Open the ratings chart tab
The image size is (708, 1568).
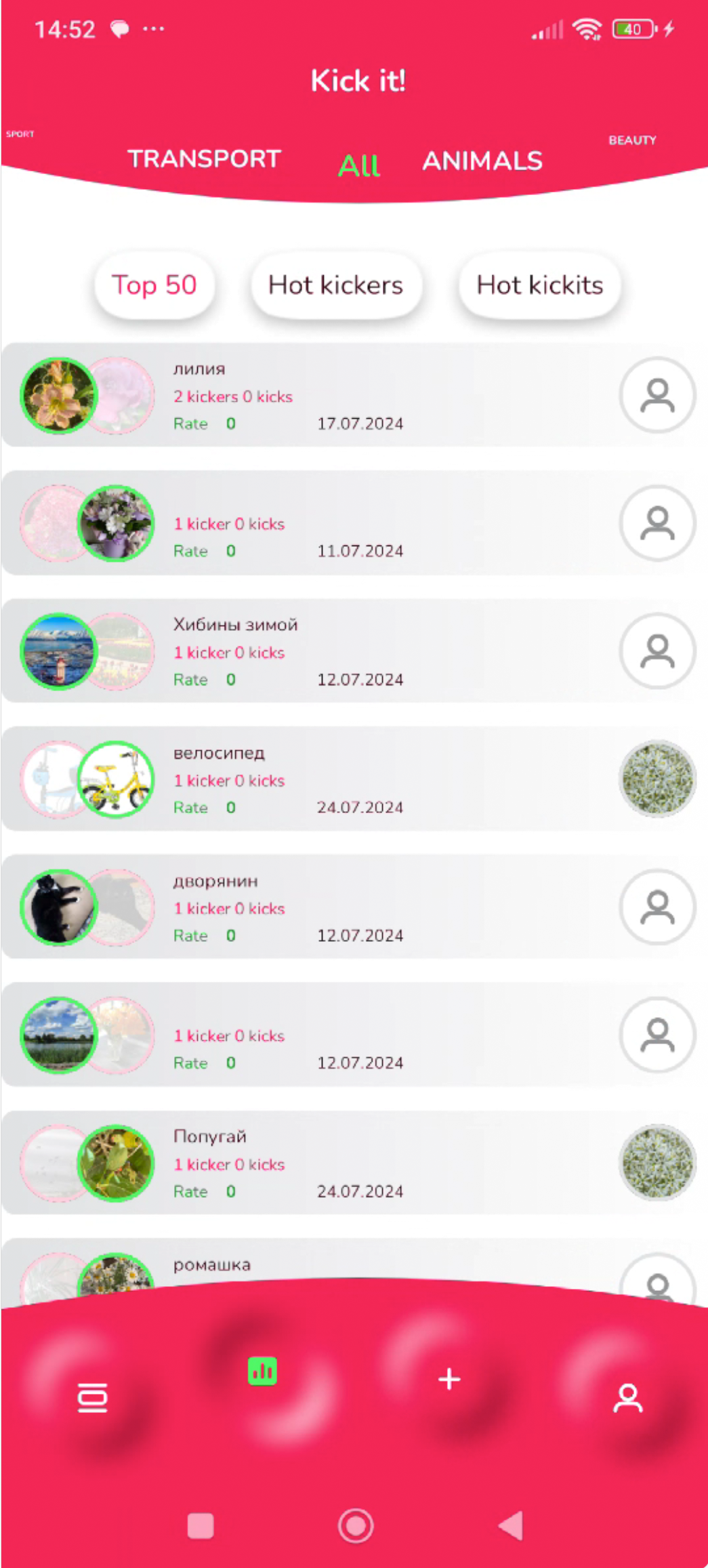pyautogui.click(x=262, y=1371)
